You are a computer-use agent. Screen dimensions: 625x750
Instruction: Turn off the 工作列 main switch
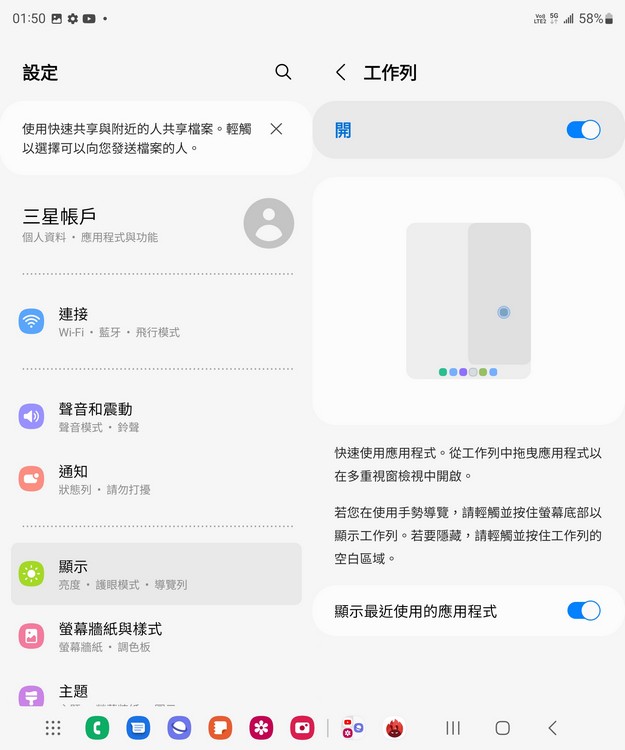click(x=583, y=130)
